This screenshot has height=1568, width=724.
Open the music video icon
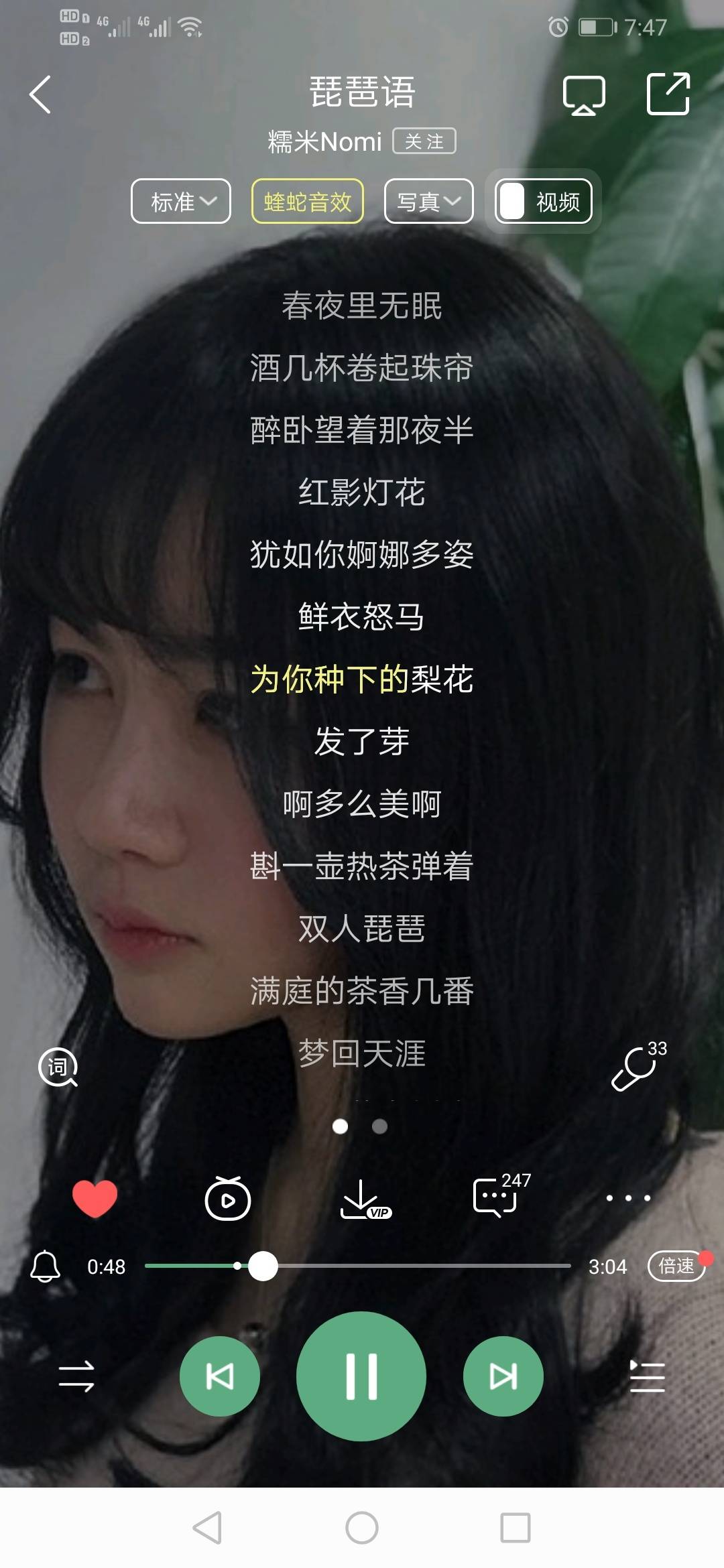[x=228, y=1198]
